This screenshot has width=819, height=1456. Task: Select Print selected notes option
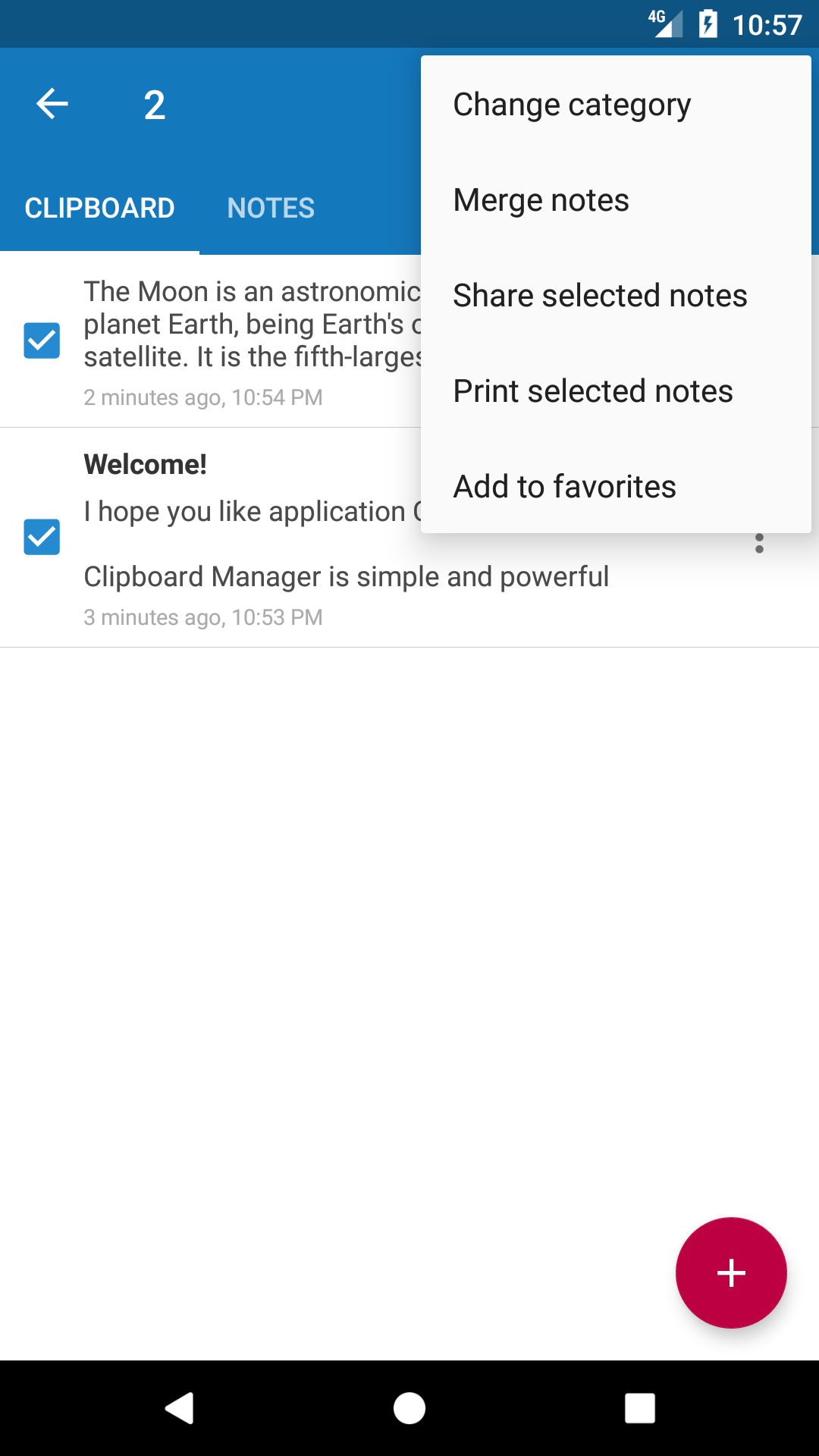coord(593,391)
